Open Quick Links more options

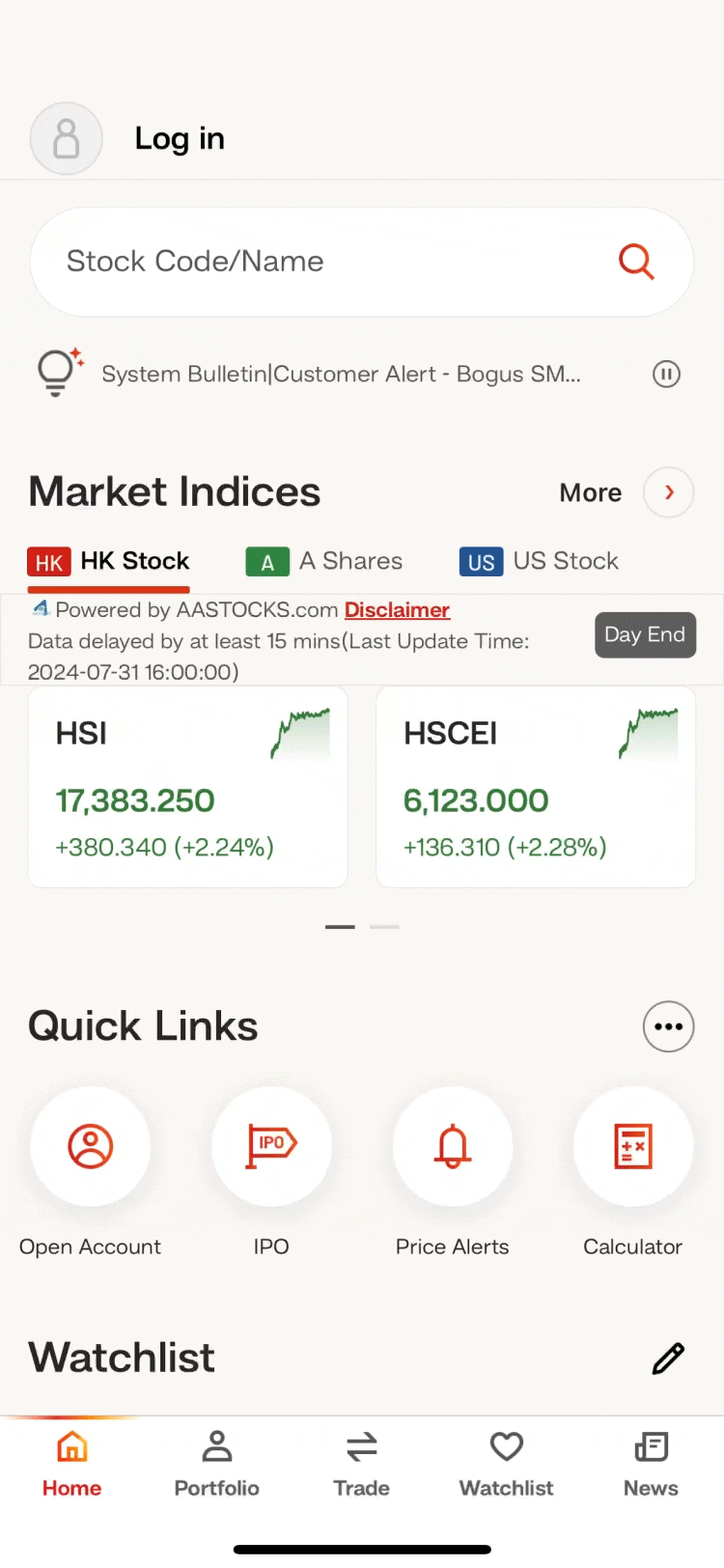point(668,1026)
